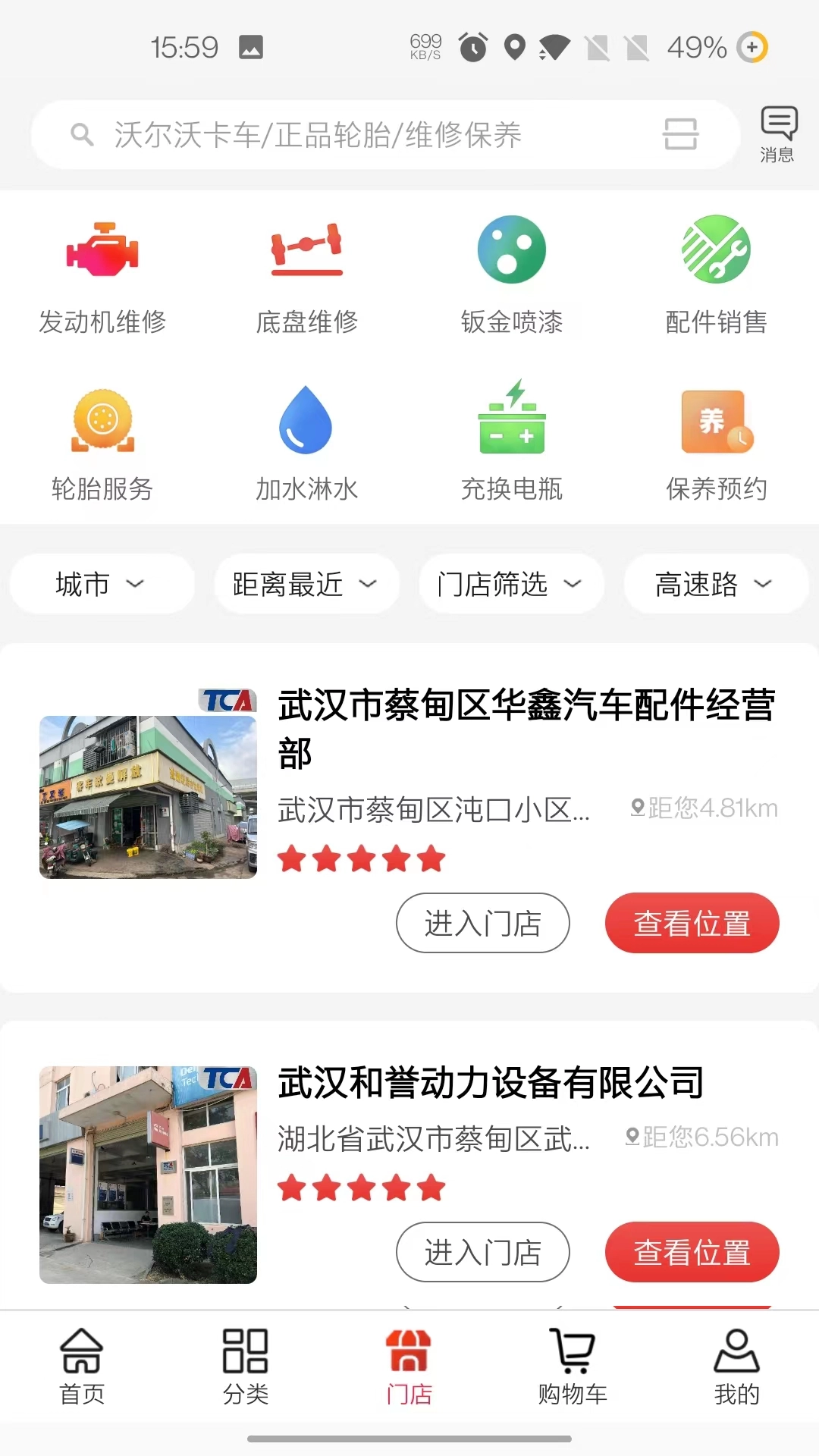The width and height of the screenshot is (819, 1456).
Task: Tap the star rating of 华鑫 store
Action: tap(362, 859)
